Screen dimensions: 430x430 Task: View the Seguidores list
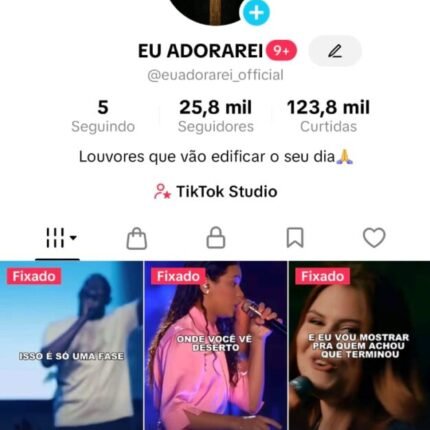pos(216,116)
